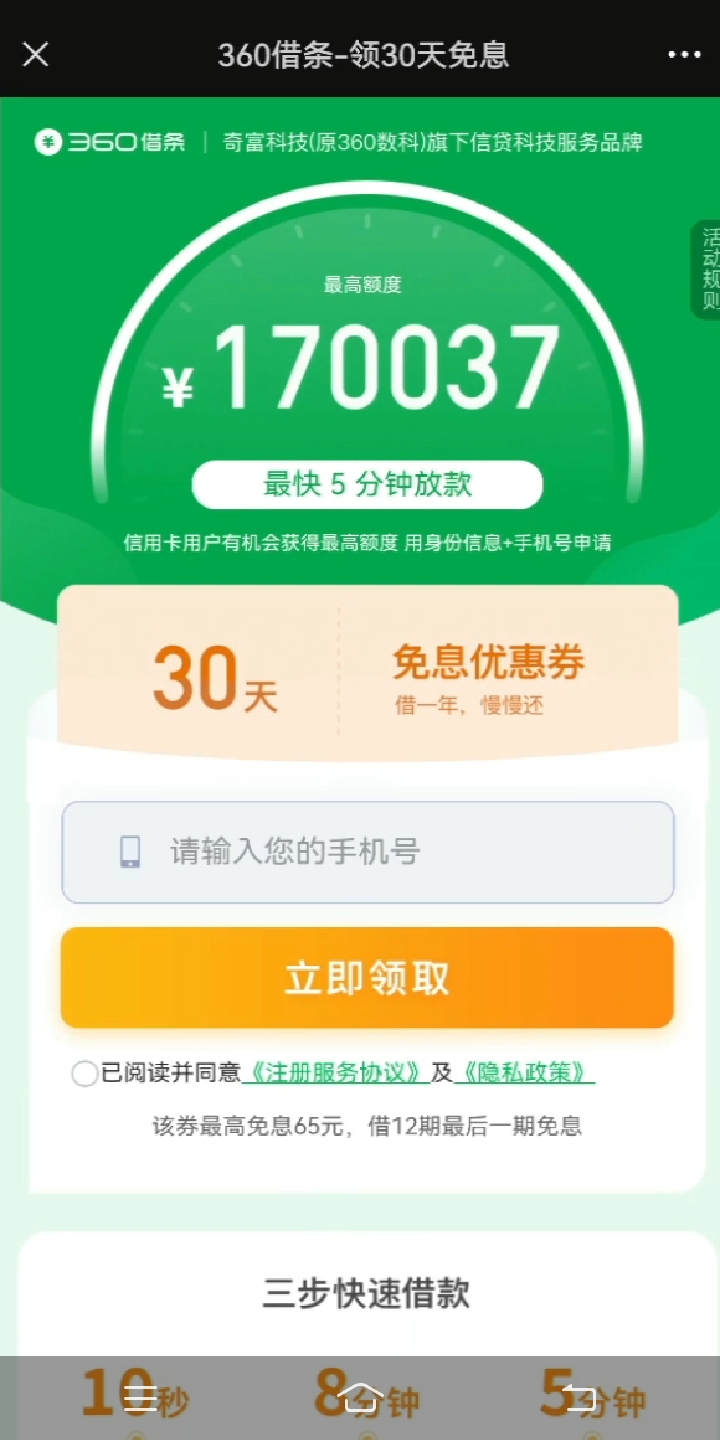Tap the system back button
720x1440 pixels.
click(x=580, y=1397)
